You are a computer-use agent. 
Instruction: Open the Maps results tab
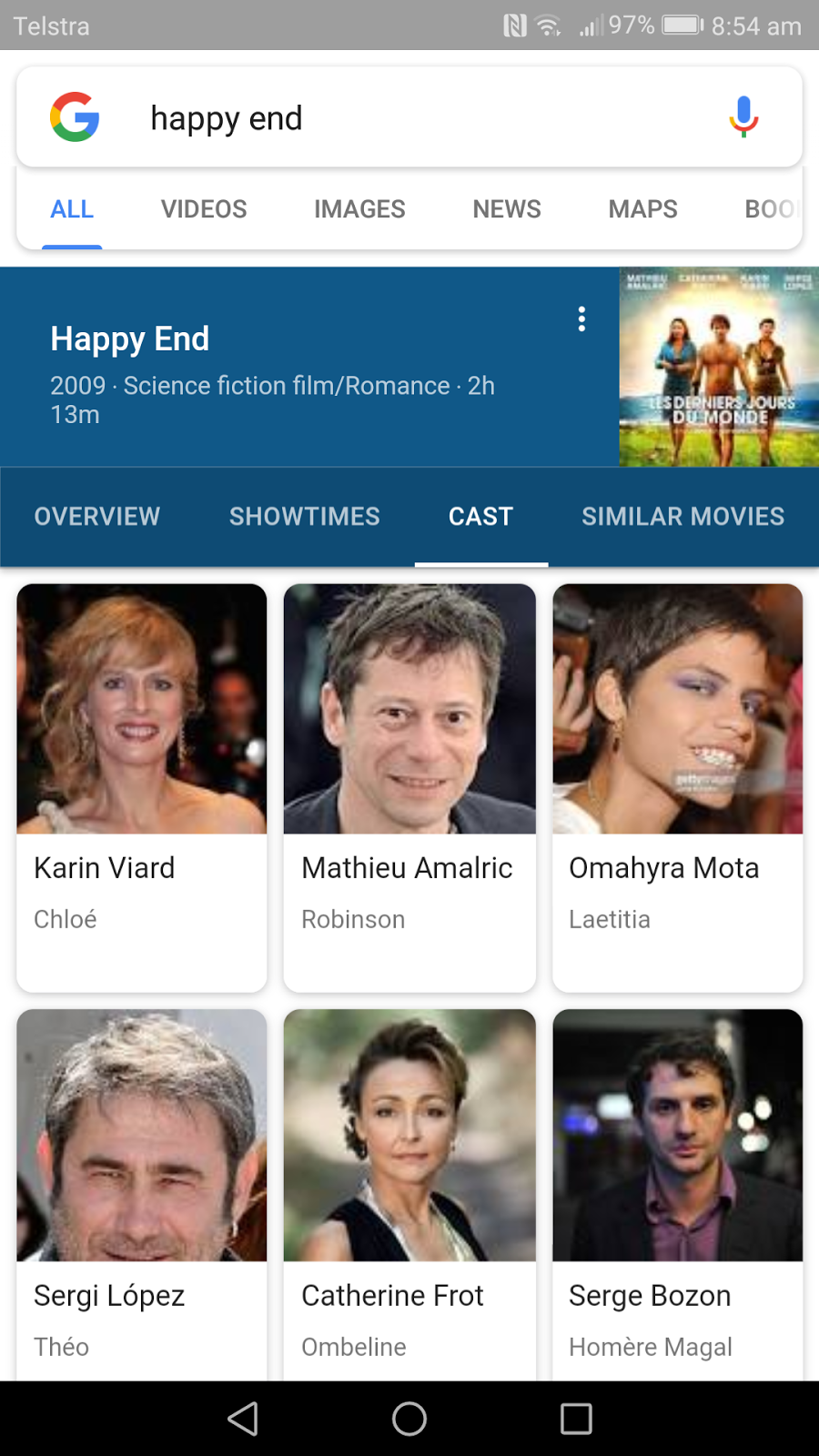tap(642, 209)
